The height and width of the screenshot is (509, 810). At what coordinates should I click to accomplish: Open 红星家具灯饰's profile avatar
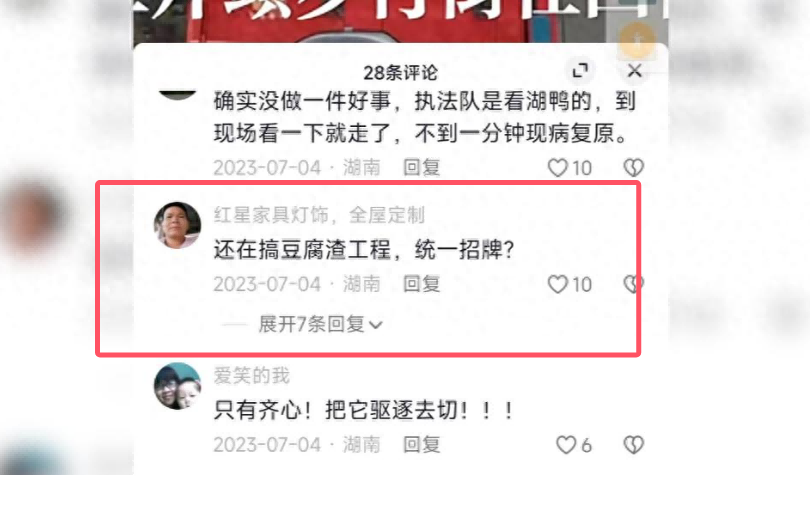(178, 224)
